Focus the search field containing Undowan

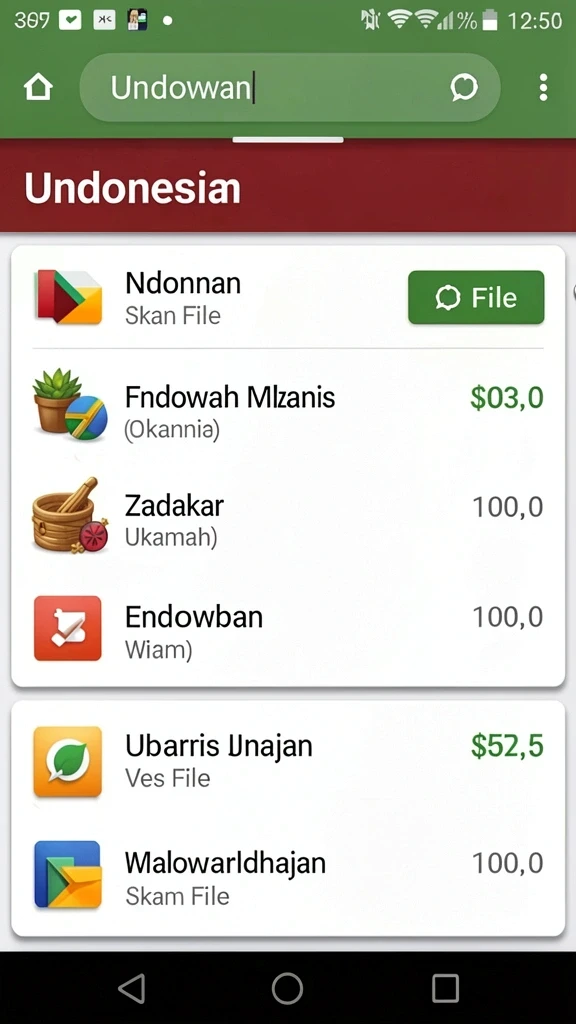point(289,88)
